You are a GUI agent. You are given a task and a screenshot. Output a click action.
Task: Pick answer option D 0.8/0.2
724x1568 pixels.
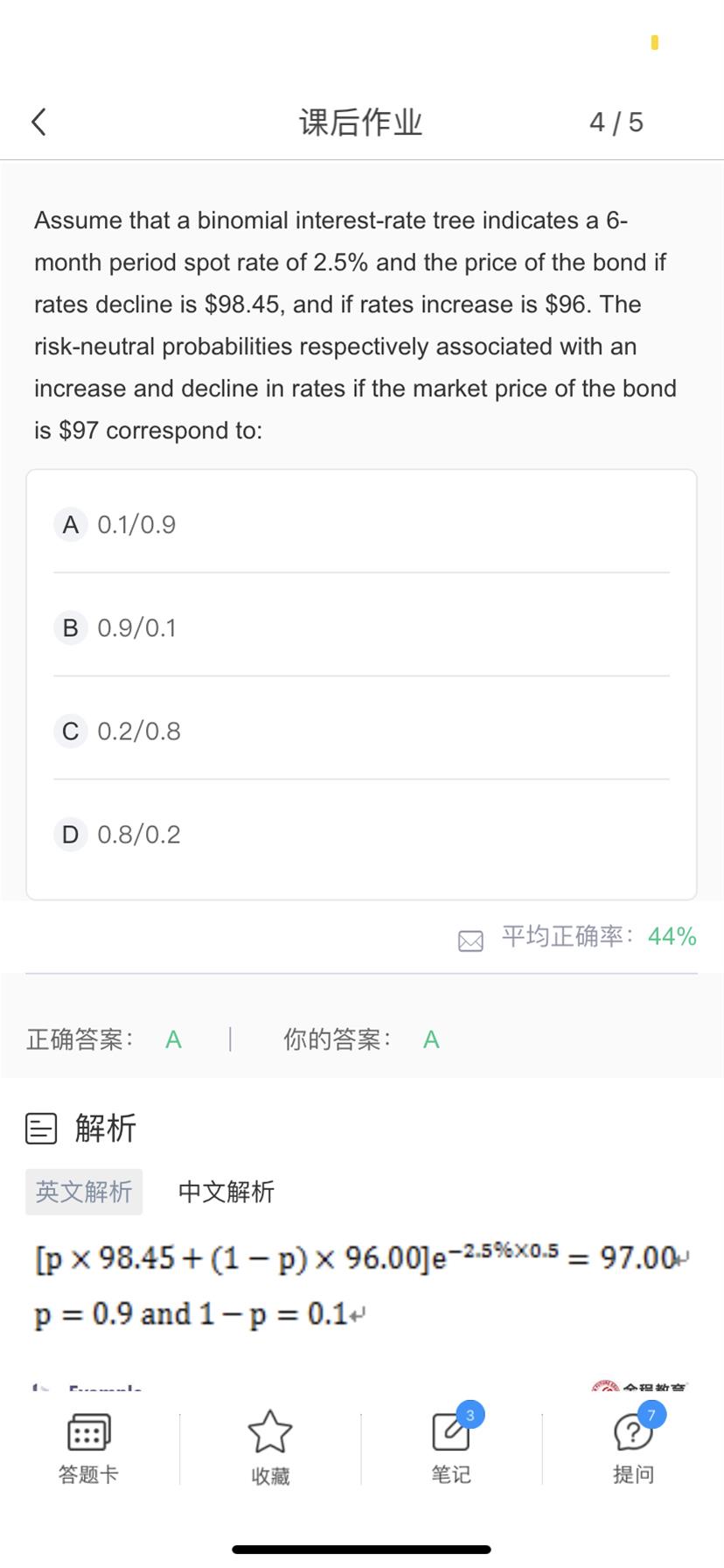pyautogui.click(x=361, y=834)
